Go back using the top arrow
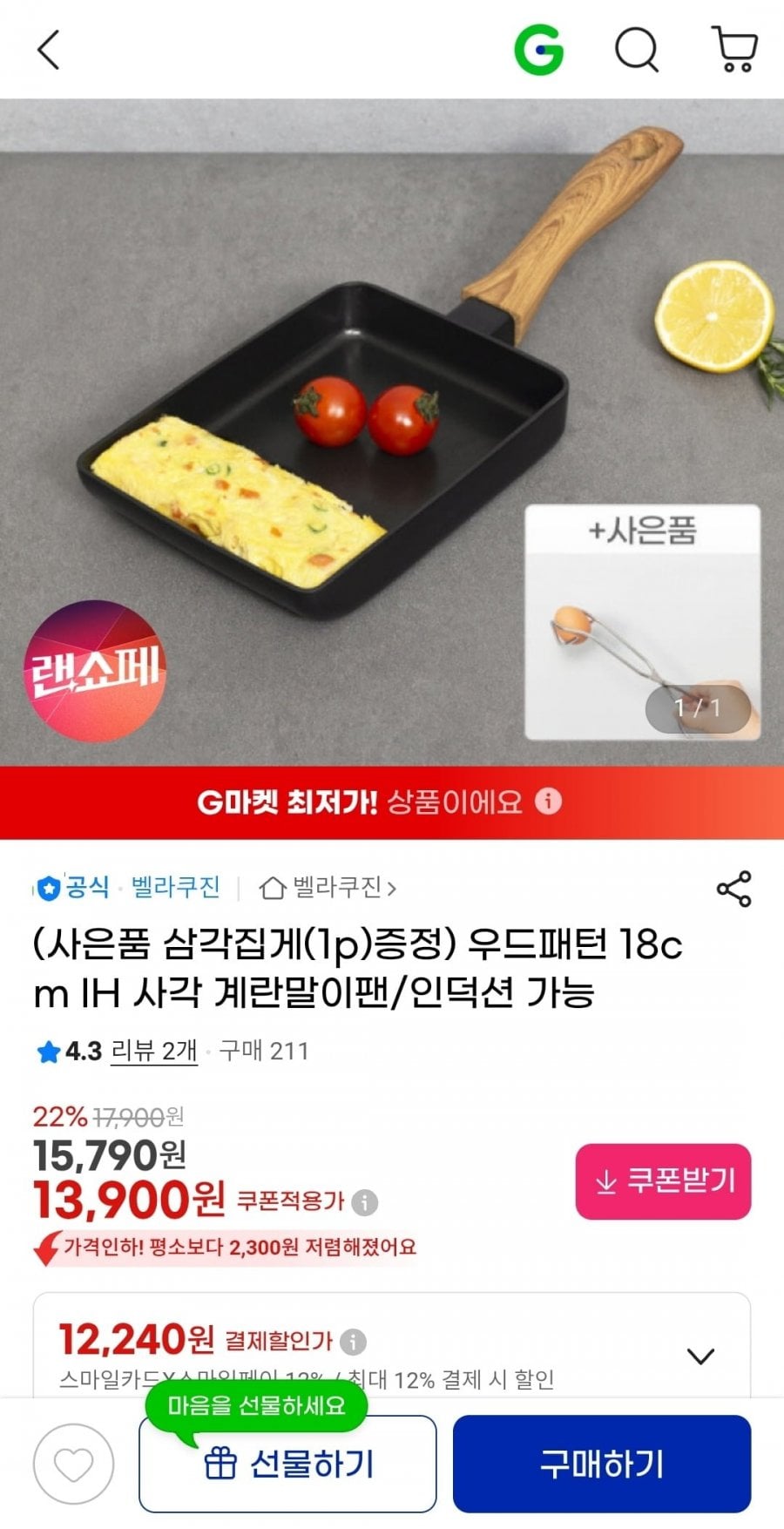The height and width of the screenshot is (1529, 784). pyautogui.click(x=49, y=50)
